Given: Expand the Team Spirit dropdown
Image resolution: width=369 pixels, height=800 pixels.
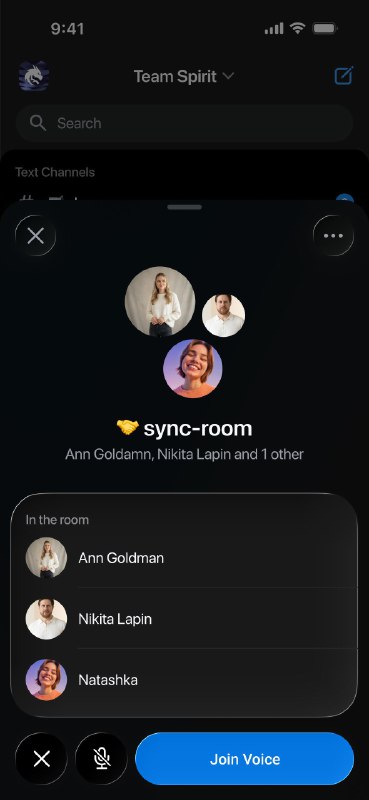Looking at the screenshot, I should point(184,77).
